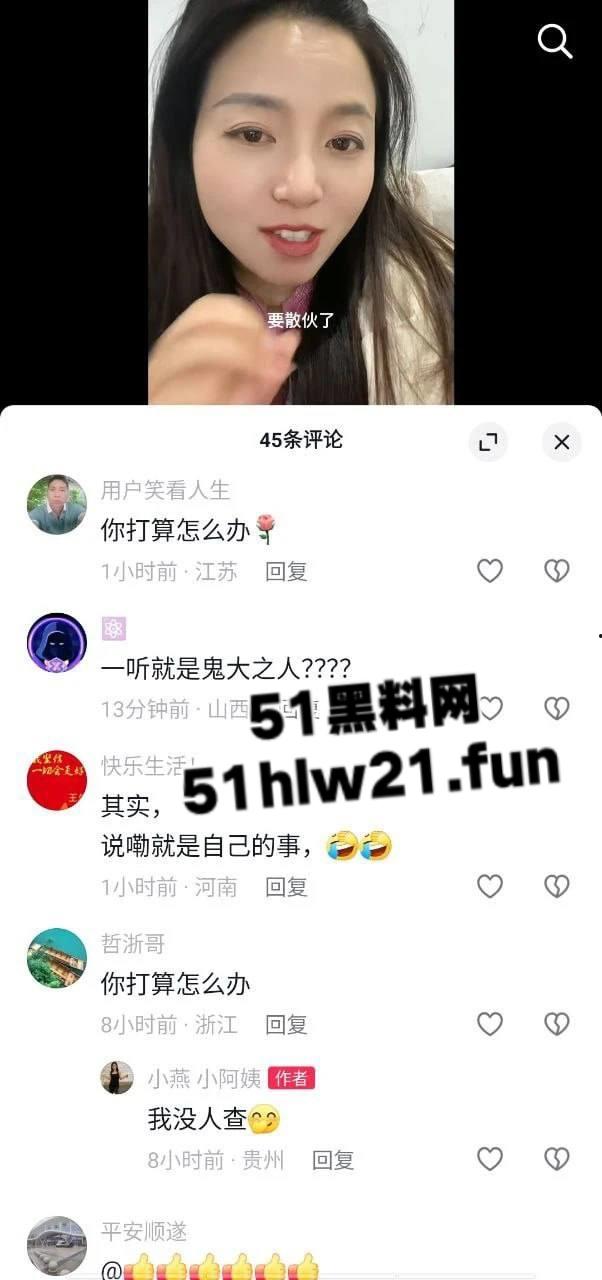The height and width of the screenshot is (1280, 602).
Task: Open 哲浙哥's profile avatar
Action: tap(56, 957)
